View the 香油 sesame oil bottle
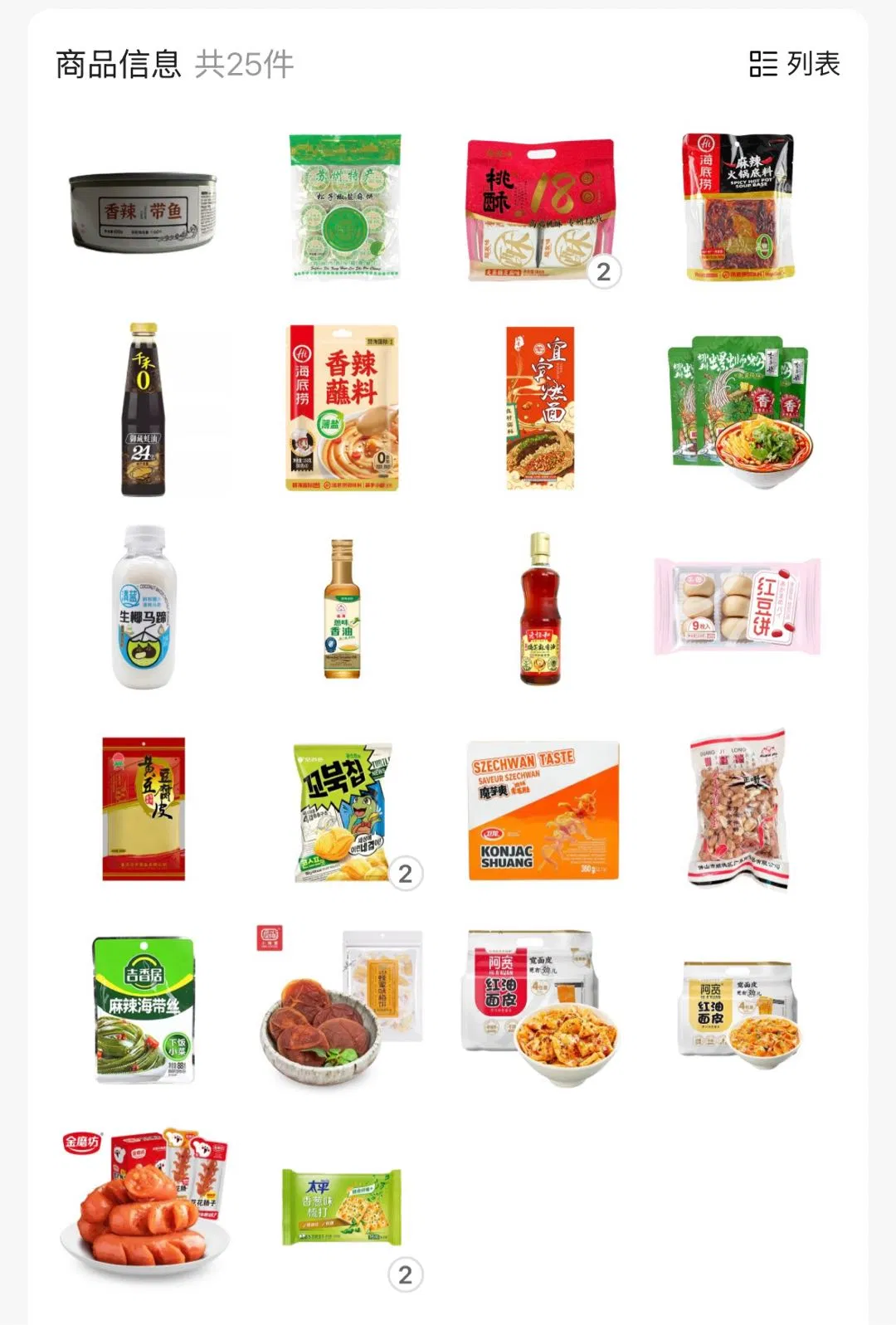Image resolution: width=896 pixels, height=1325 pixels. pos(342,608)
